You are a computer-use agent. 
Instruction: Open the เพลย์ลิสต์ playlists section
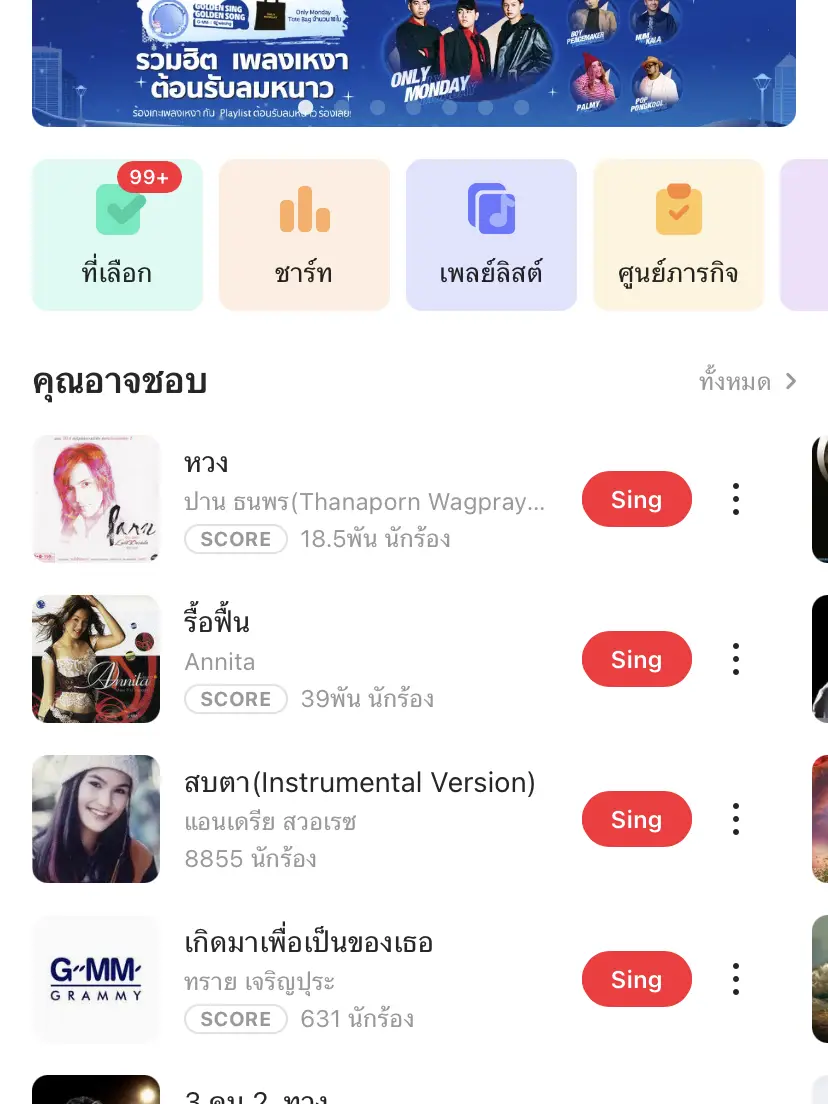click(491, 235)
